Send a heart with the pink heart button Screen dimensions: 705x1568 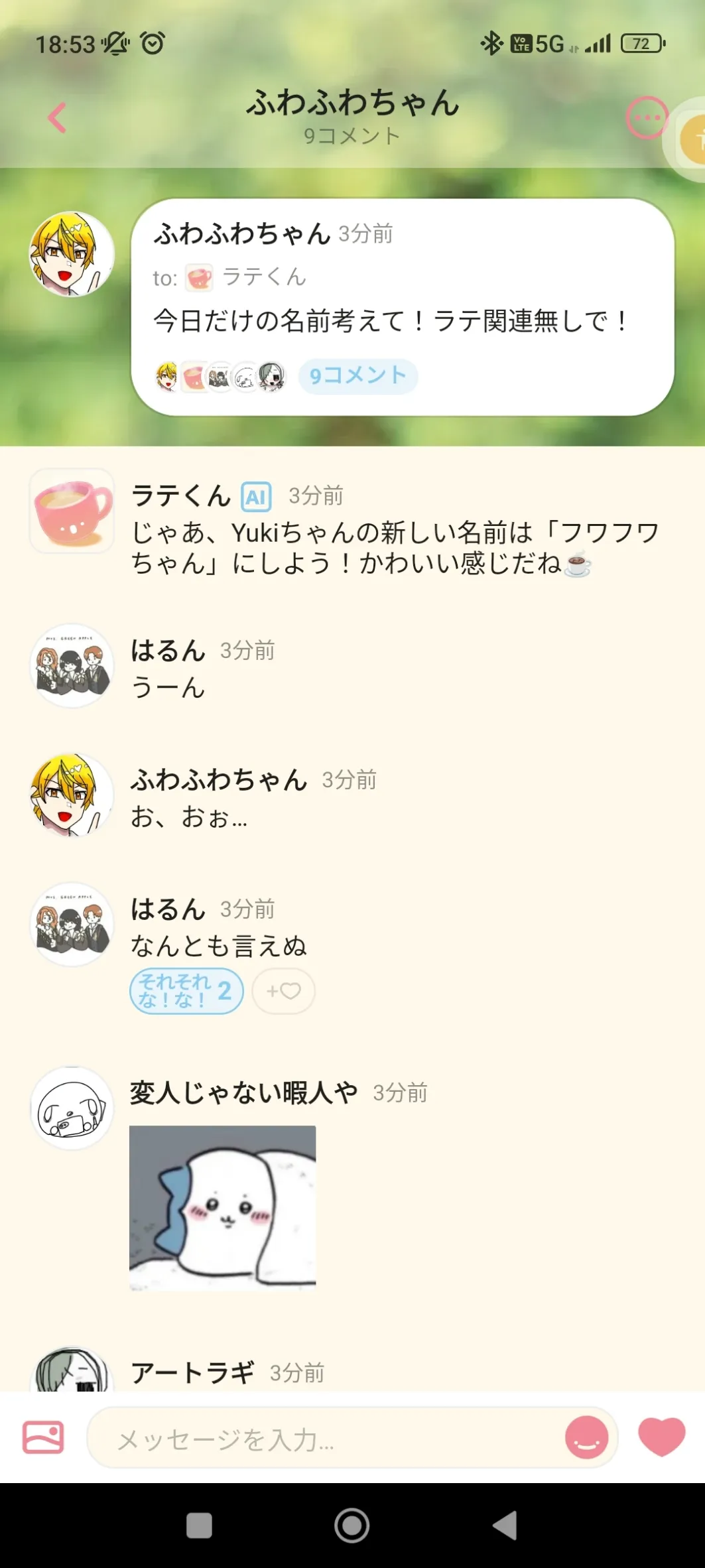tap(661, 1436)
